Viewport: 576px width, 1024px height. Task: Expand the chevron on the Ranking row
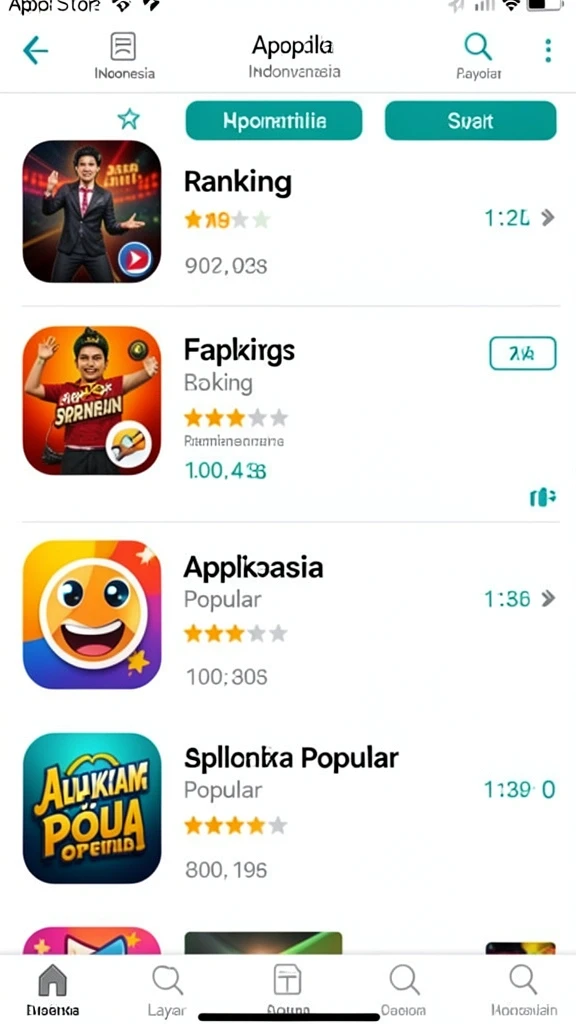[549, 218]
